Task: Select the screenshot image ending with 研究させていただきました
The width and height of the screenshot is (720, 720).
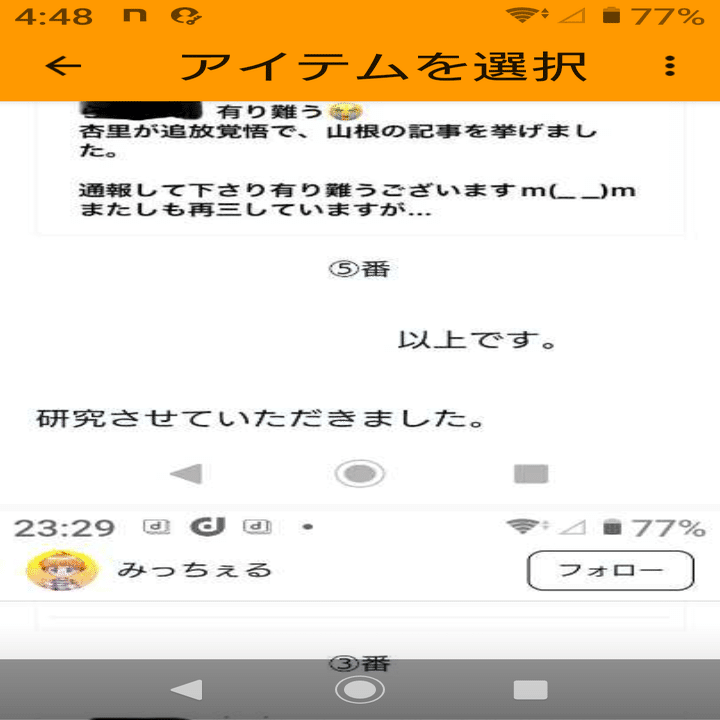Action: 360,300
